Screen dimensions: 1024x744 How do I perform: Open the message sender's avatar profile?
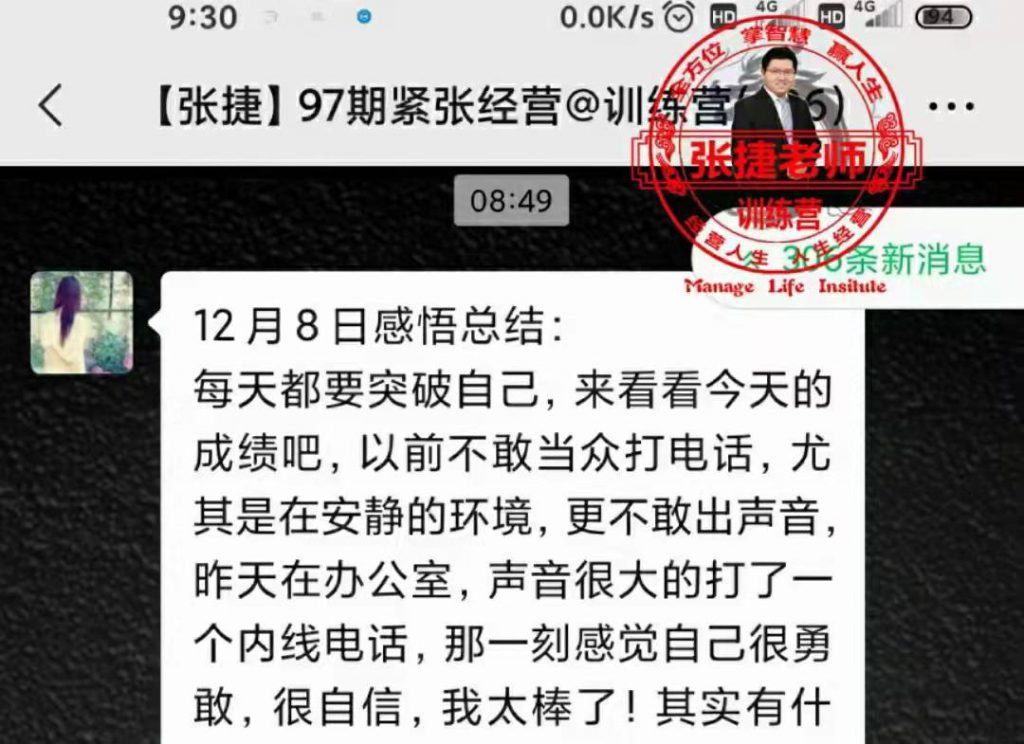(82, 322)
